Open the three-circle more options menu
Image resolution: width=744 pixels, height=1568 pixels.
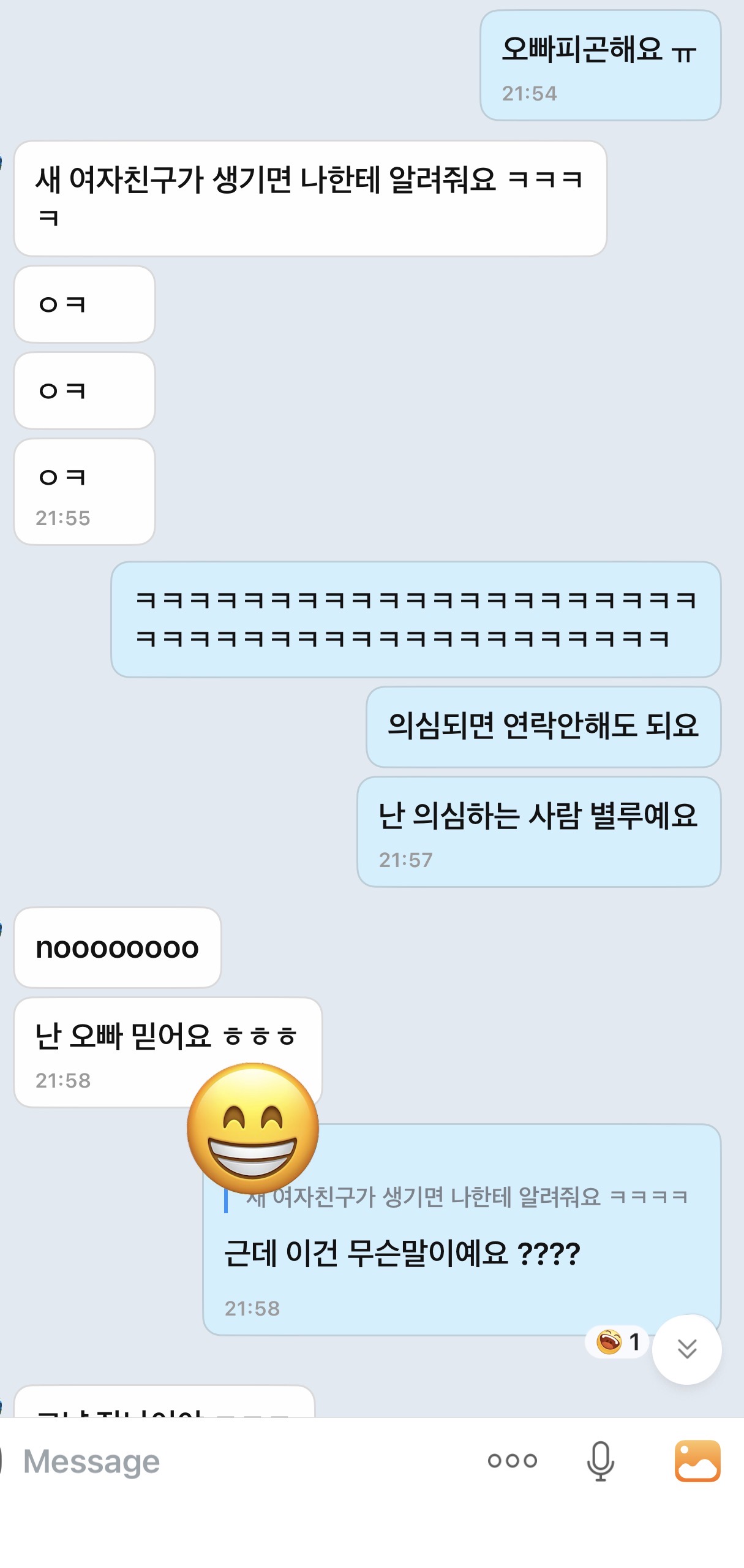click(512, 1461)
